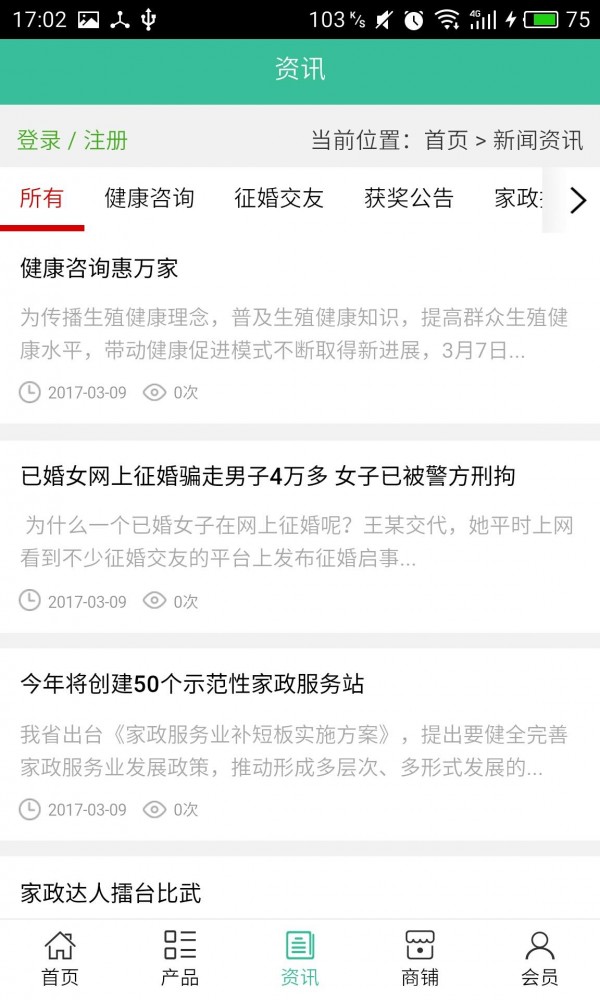Open the 登录 / 注册 login link
600x1000 pixels.
(x=72, y=140)
